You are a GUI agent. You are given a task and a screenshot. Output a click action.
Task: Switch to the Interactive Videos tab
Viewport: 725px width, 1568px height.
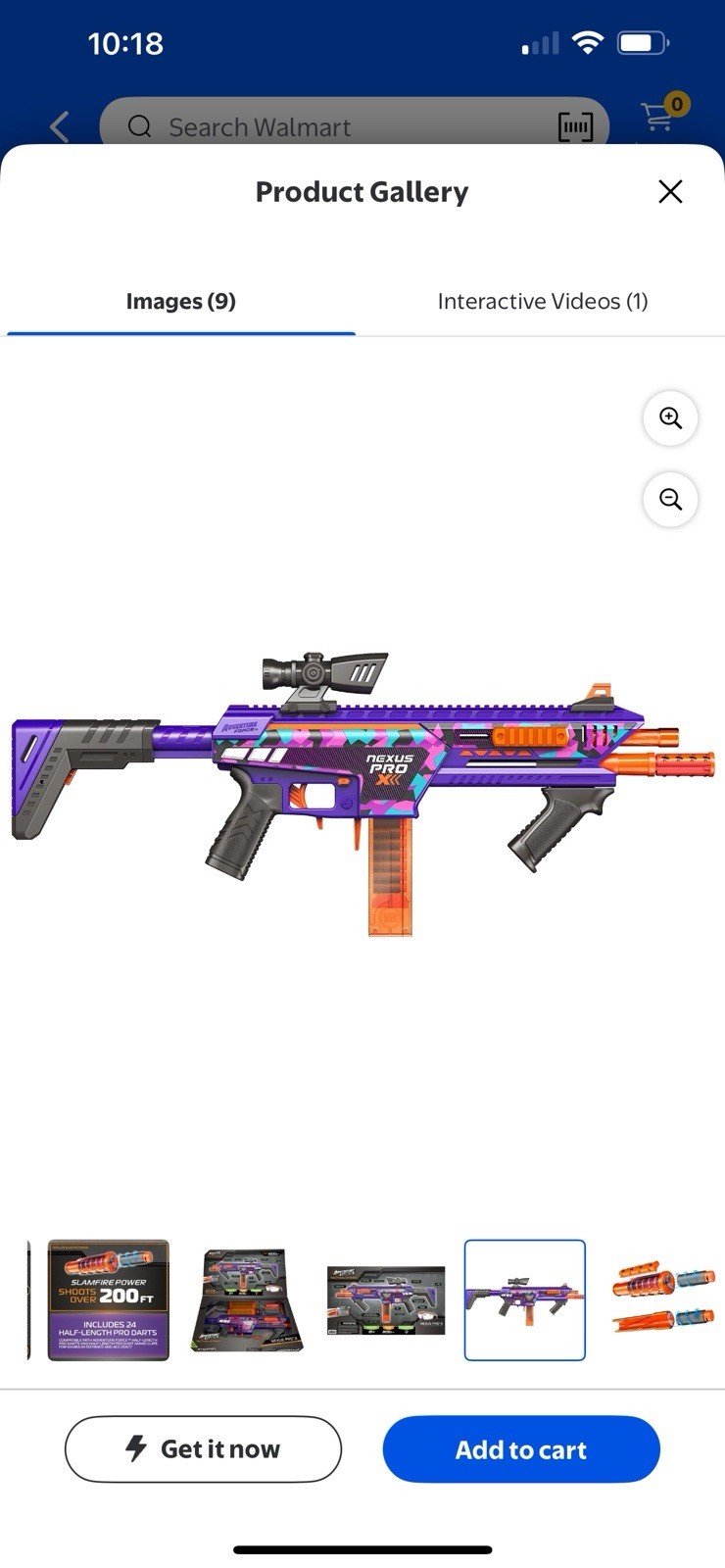click(543, 301)
